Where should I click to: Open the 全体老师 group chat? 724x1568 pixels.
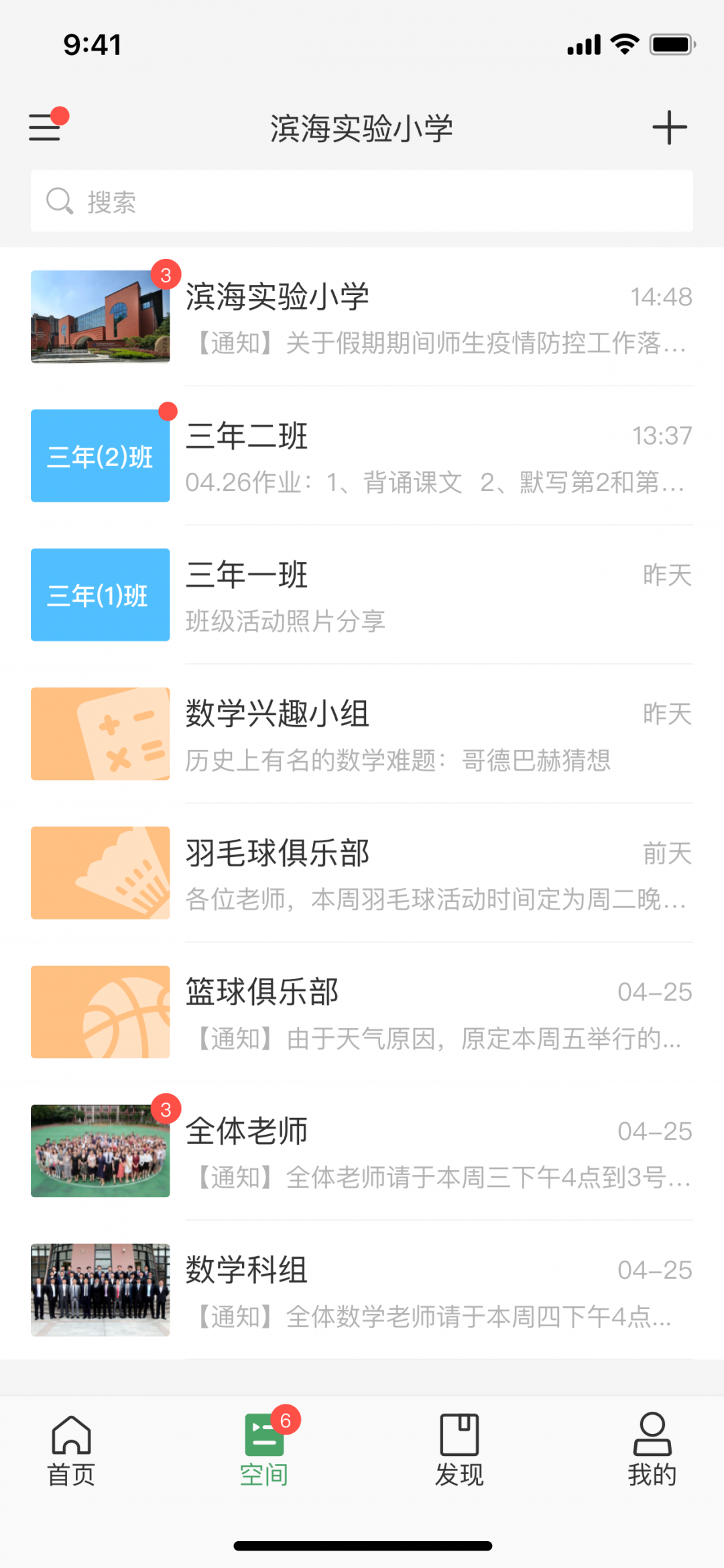(x=362, y=1151)
